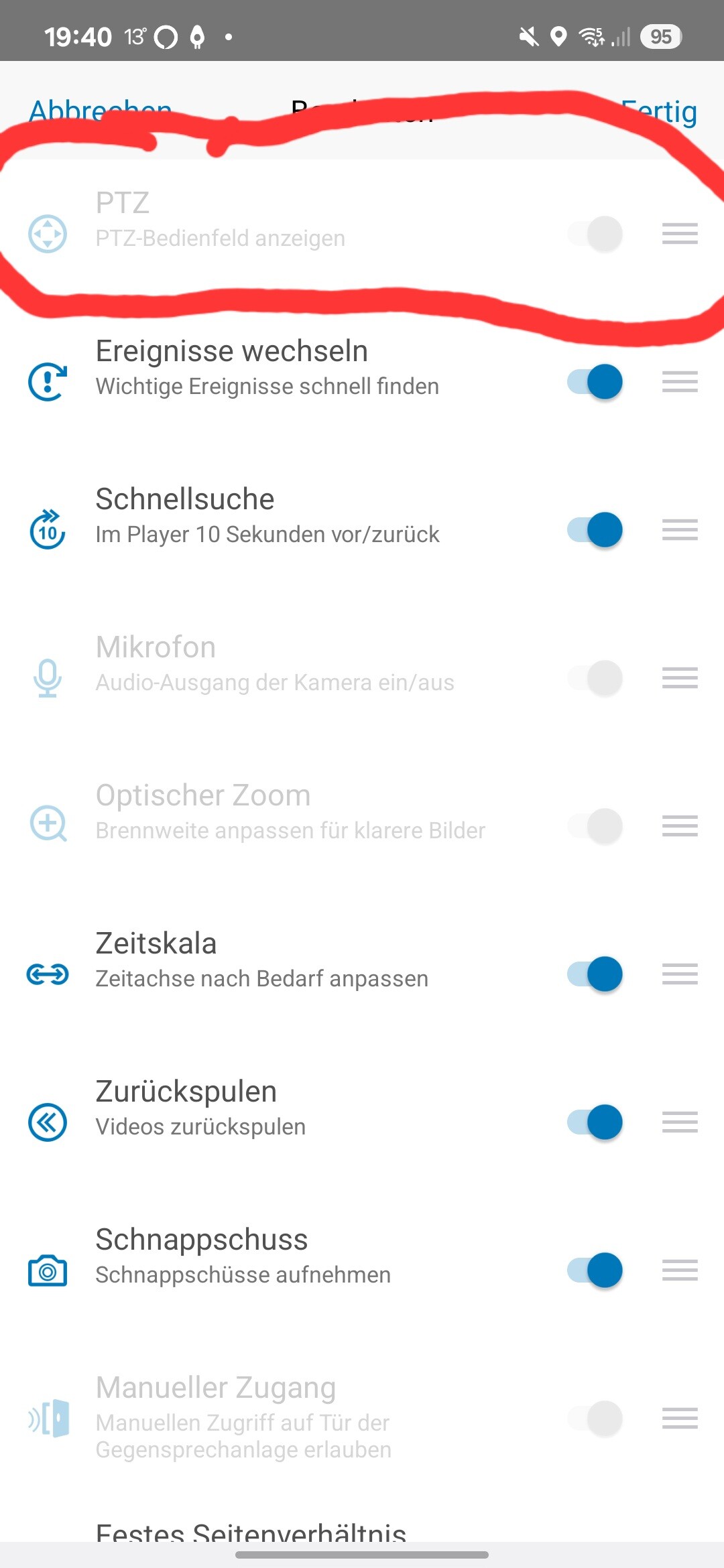
Task: Toggle the Zeitskala switch off
Action: tap(595, 974)
